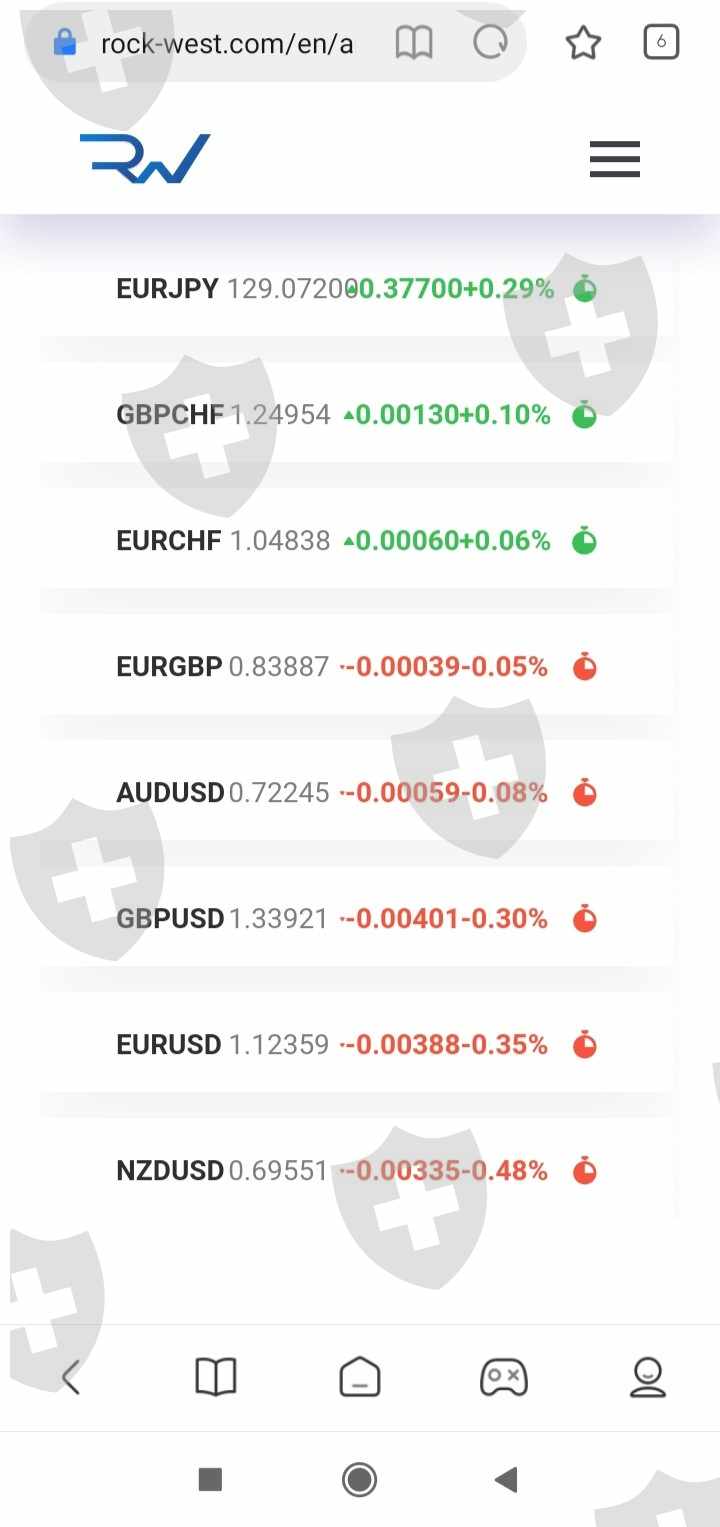720x1527 pixels.
Task: Open the browser games section
Action: pos(504,1378)
